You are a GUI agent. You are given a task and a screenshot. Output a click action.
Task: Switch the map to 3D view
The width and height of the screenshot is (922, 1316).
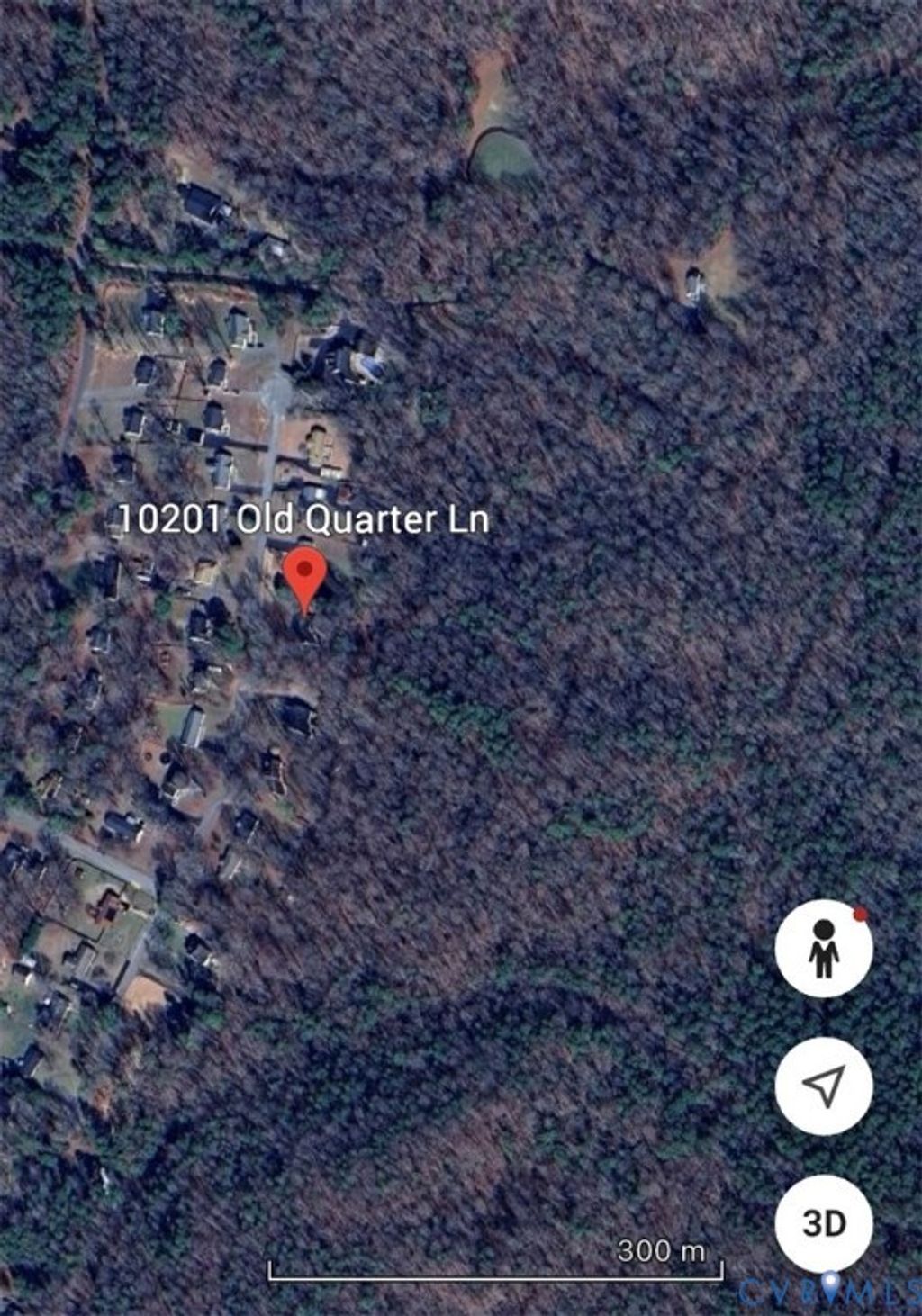coord(823,1223)
